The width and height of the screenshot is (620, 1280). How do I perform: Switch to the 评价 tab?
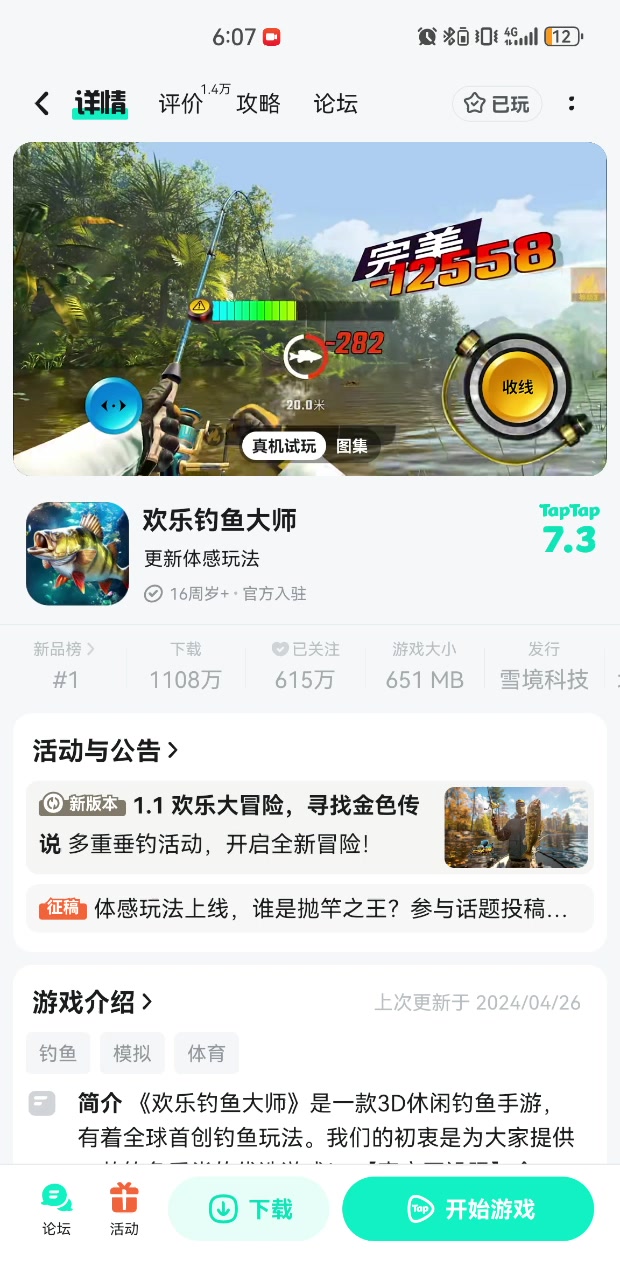click(181, 104)
